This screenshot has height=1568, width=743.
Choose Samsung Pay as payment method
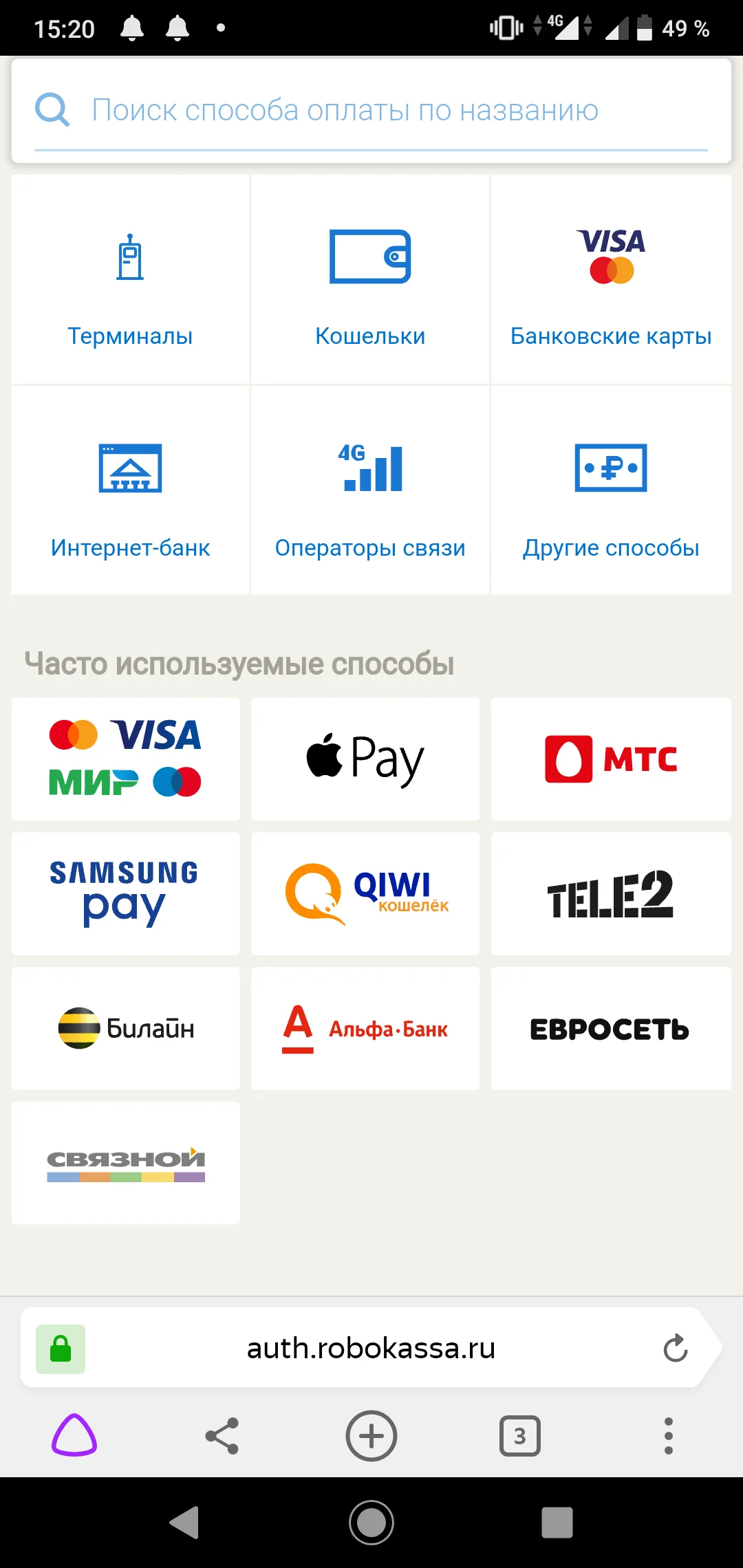tap(125, 894)
